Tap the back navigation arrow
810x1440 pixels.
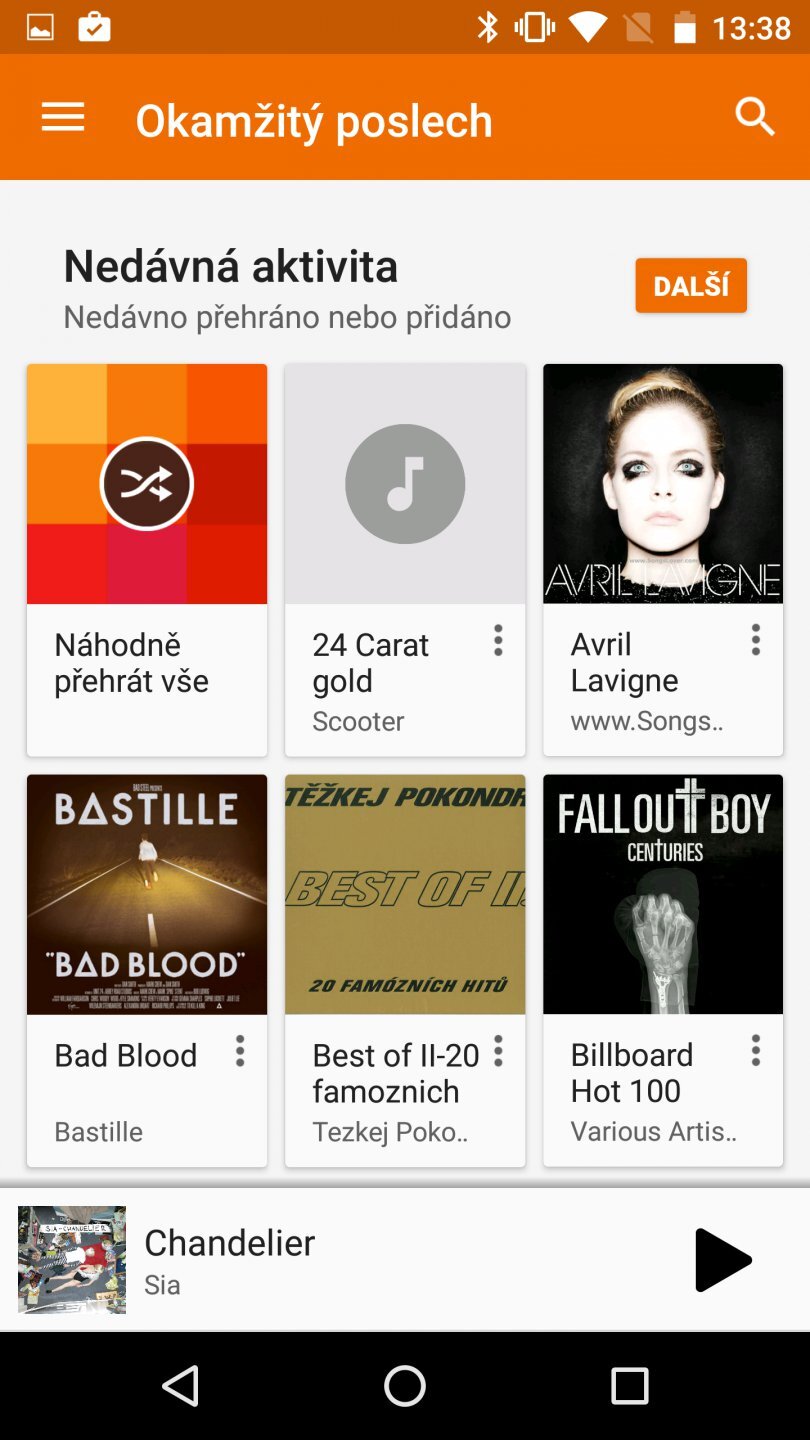click(180, 1386)
